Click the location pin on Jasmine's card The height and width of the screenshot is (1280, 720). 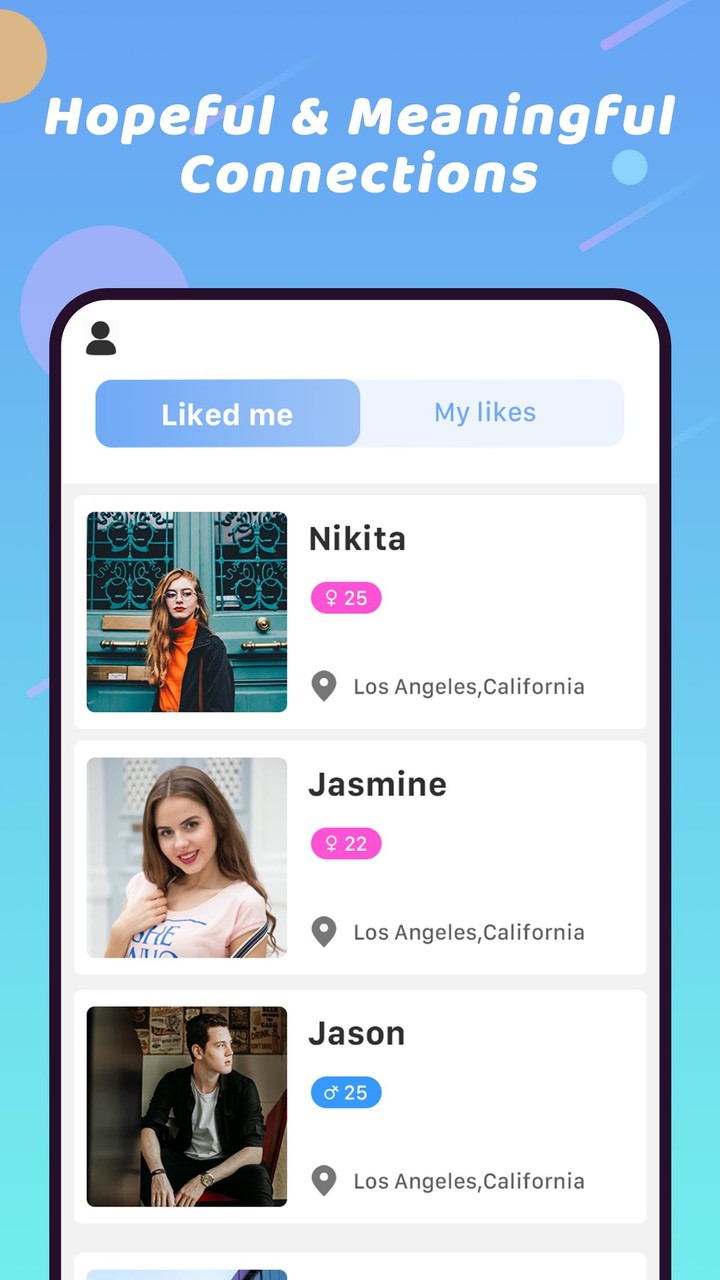pyautogui.click(x=323, y=931)
